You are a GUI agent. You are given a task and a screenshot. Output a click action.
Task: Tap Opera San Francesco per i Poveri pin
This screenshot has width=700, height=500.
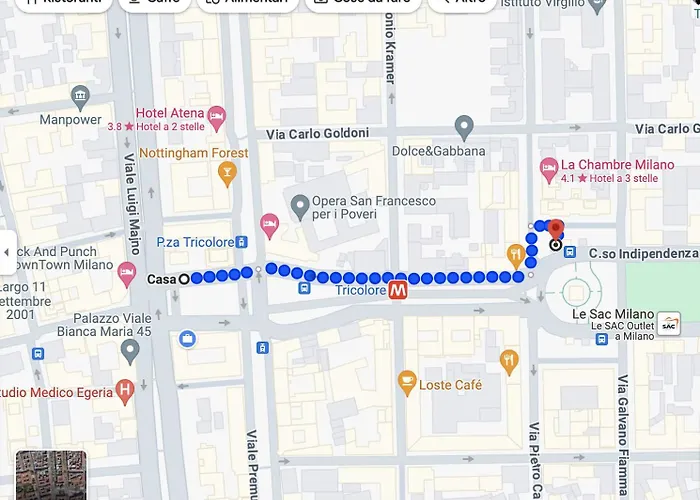point(299,207)
